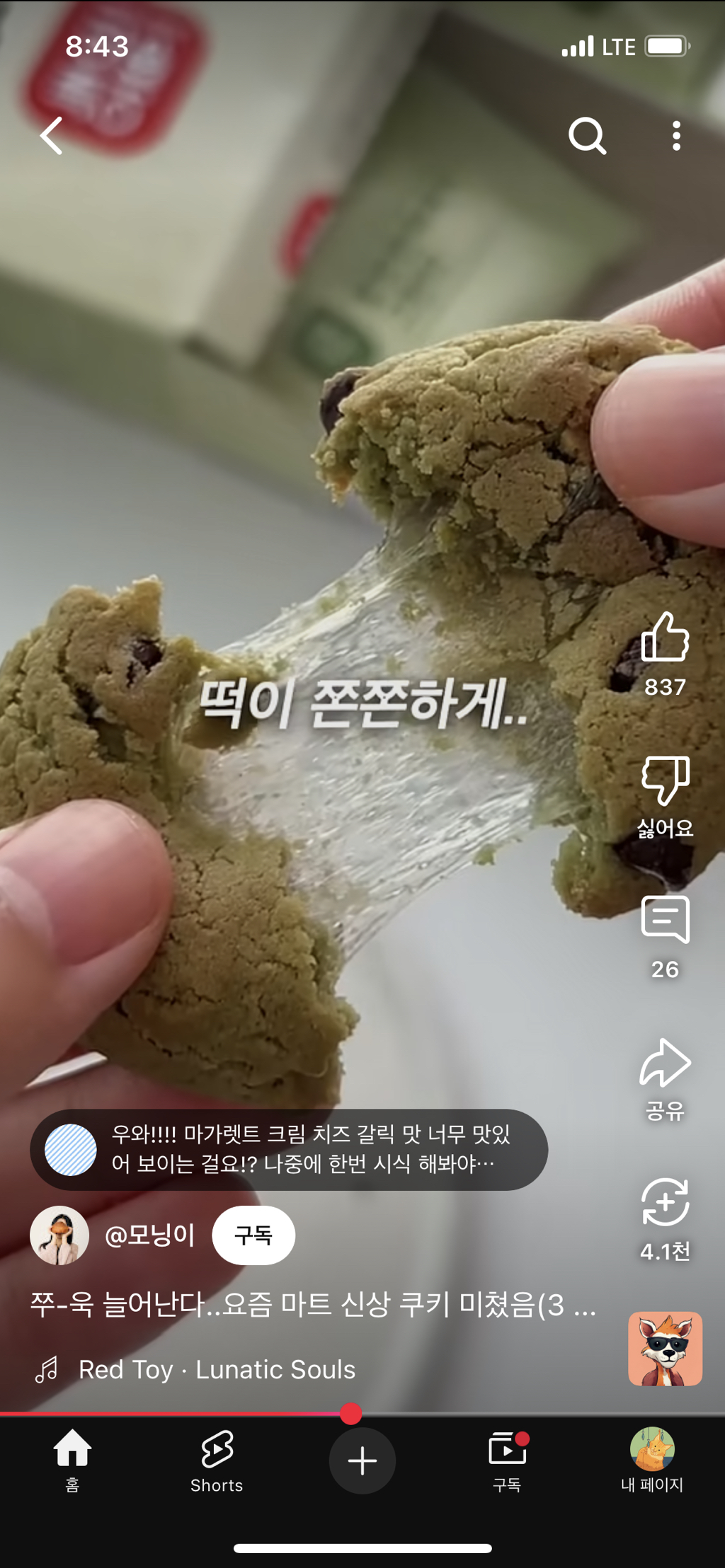
Task: Open the 구독 subscriptions tab
Action: point(507,1460)
